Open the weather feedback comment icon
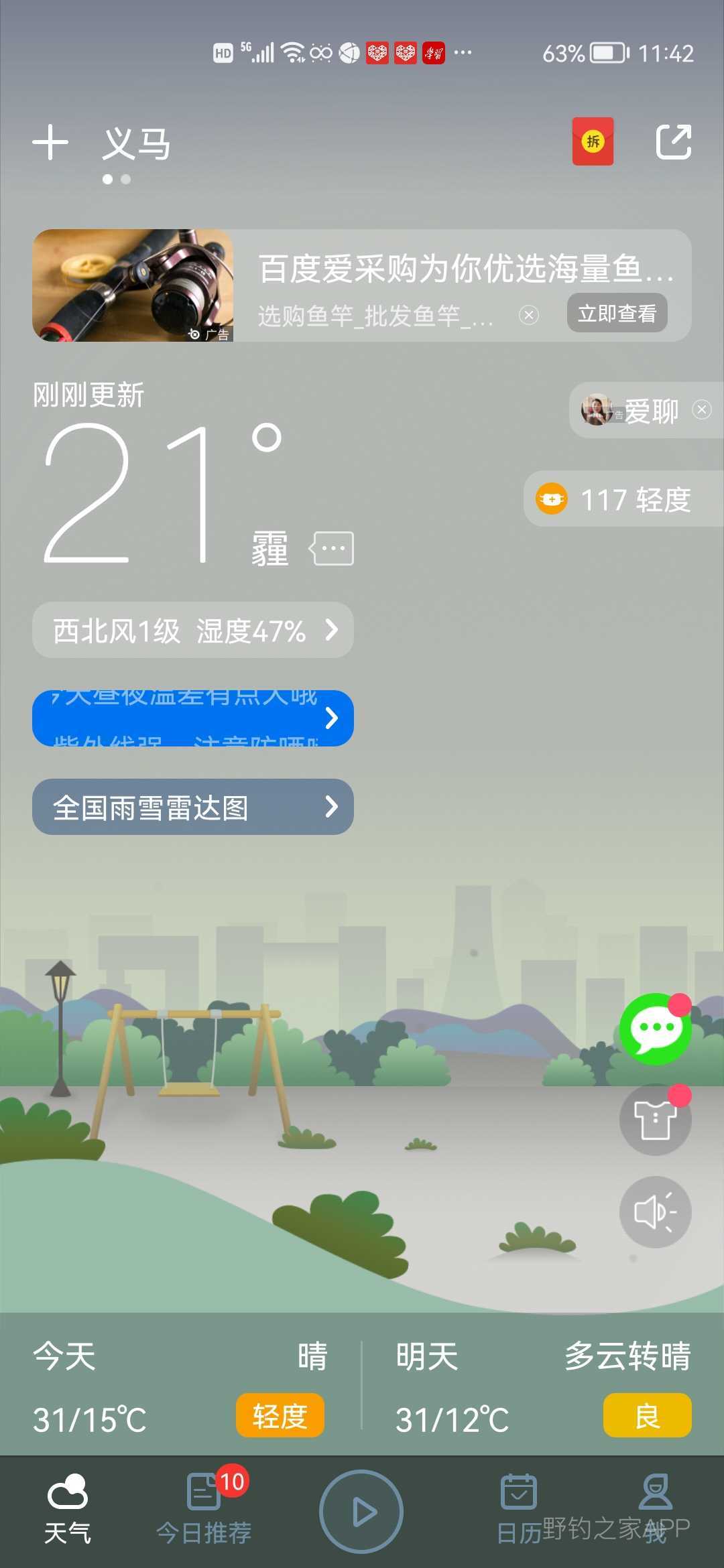724x1568 pixels. coord(332,549)
